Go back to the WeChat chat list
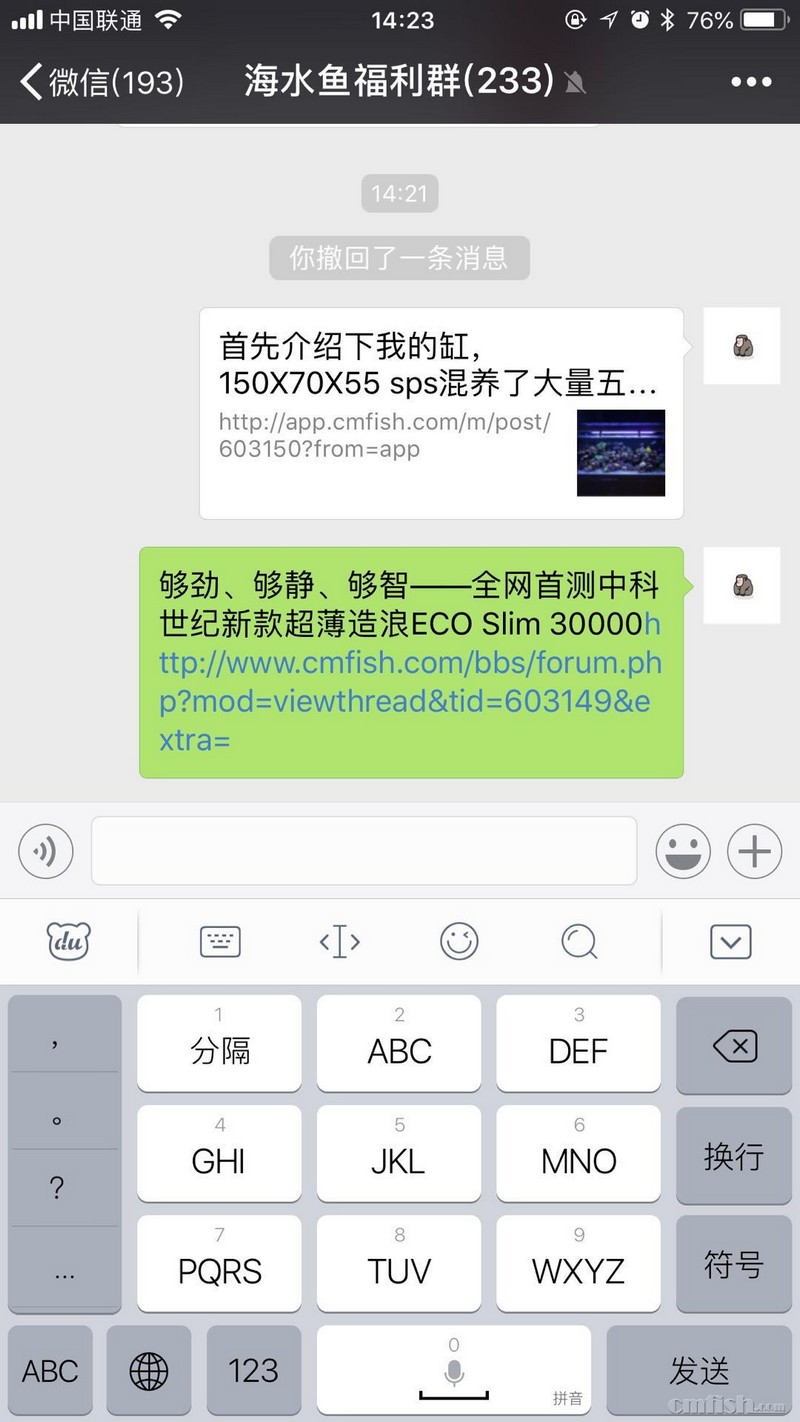Viewport: 800px width, 1422px height. [100, 82]
